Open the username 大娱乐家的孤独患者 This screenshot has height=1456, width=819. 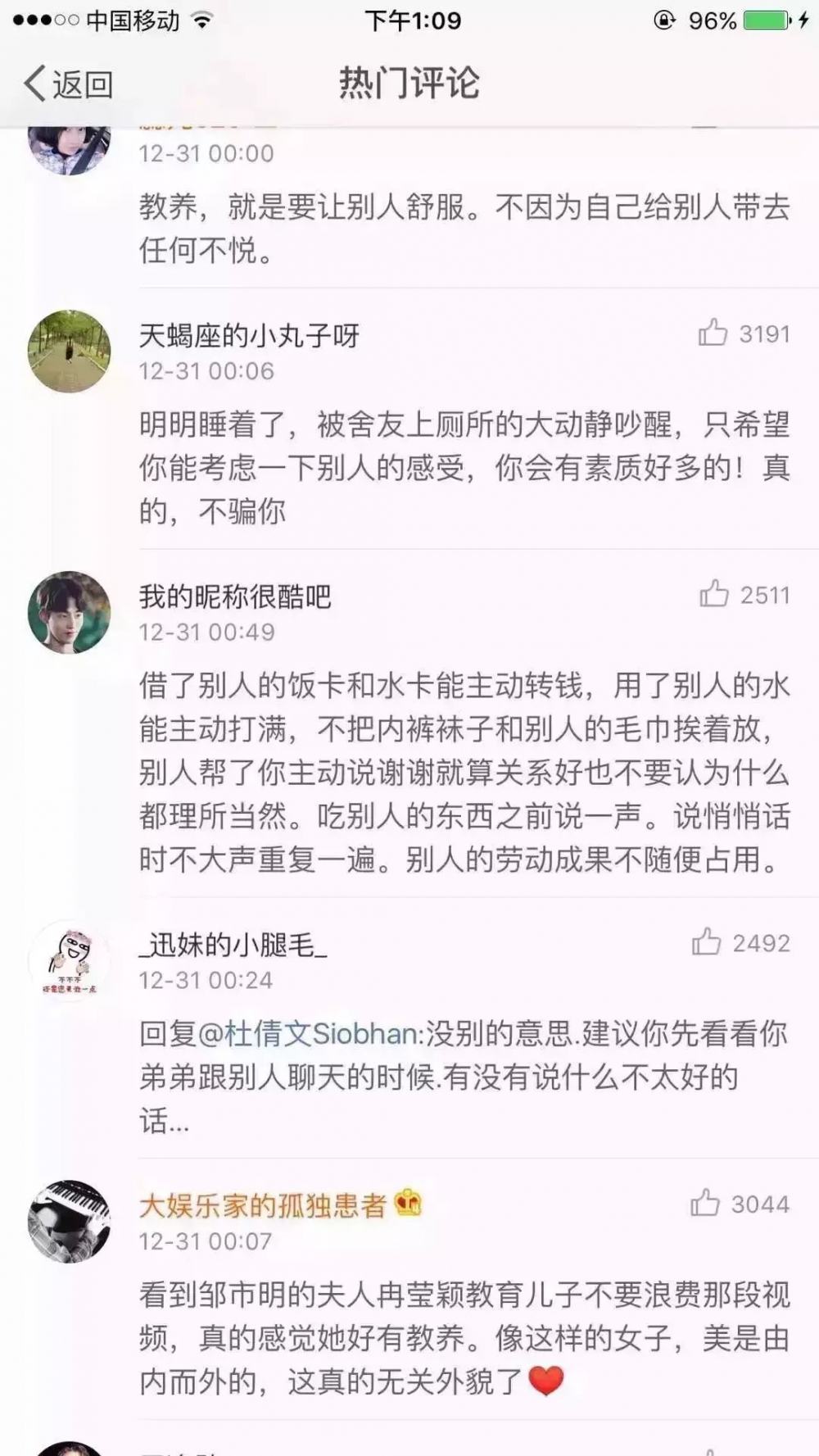[263, 1205]
